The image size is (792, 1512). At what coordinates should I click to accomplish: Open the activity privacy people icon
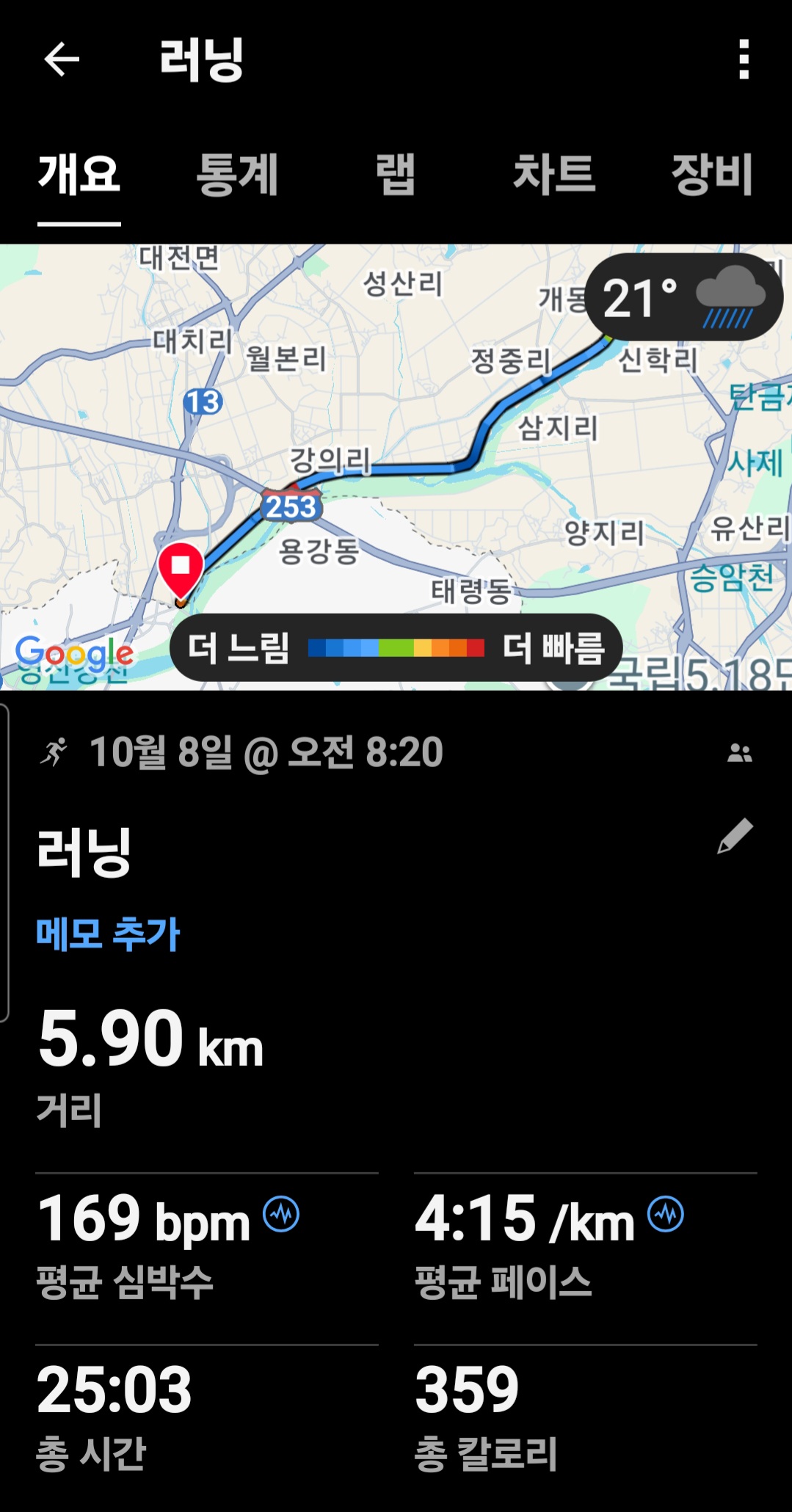(x=739, y=753)
